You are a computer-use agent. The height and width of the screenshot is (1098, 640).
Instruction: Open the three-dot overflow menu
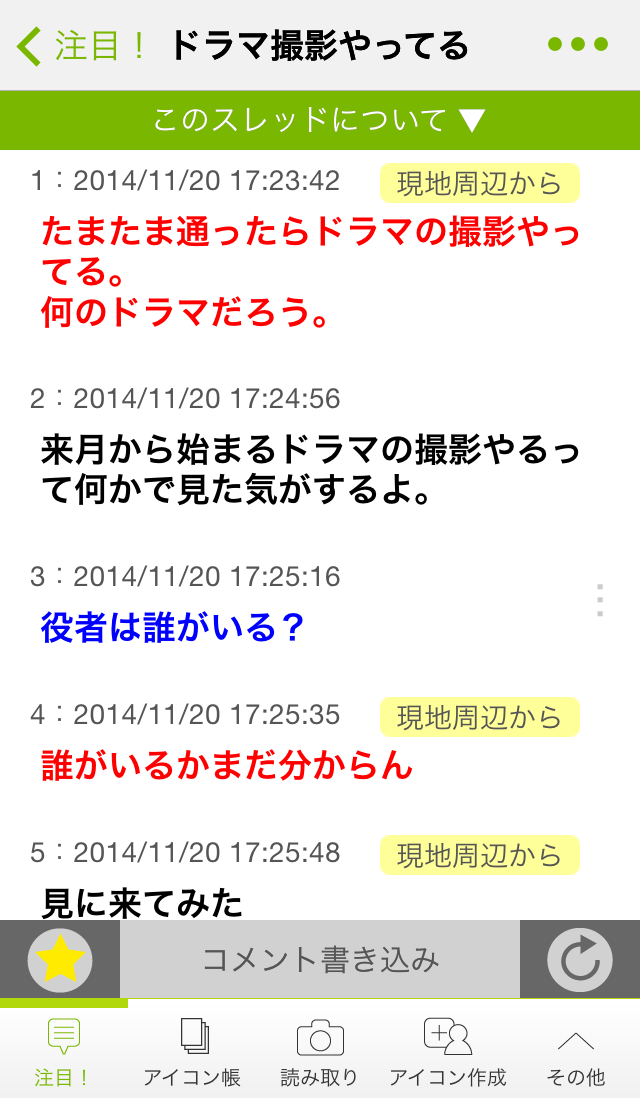(578, 45)
